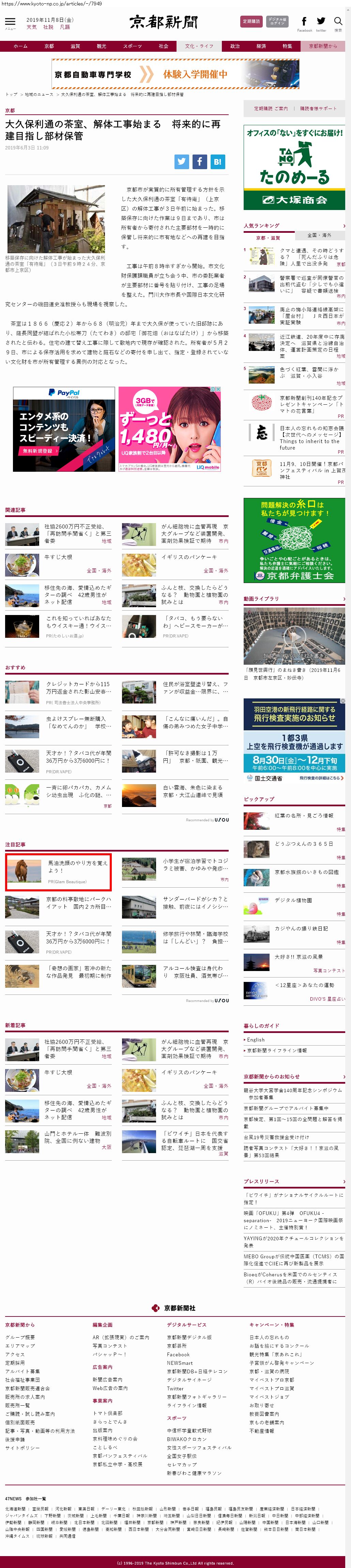The width and height of the screenshot is (351, 1568).
Task: Open the 定期購読 subscription button
Action: 251,21
